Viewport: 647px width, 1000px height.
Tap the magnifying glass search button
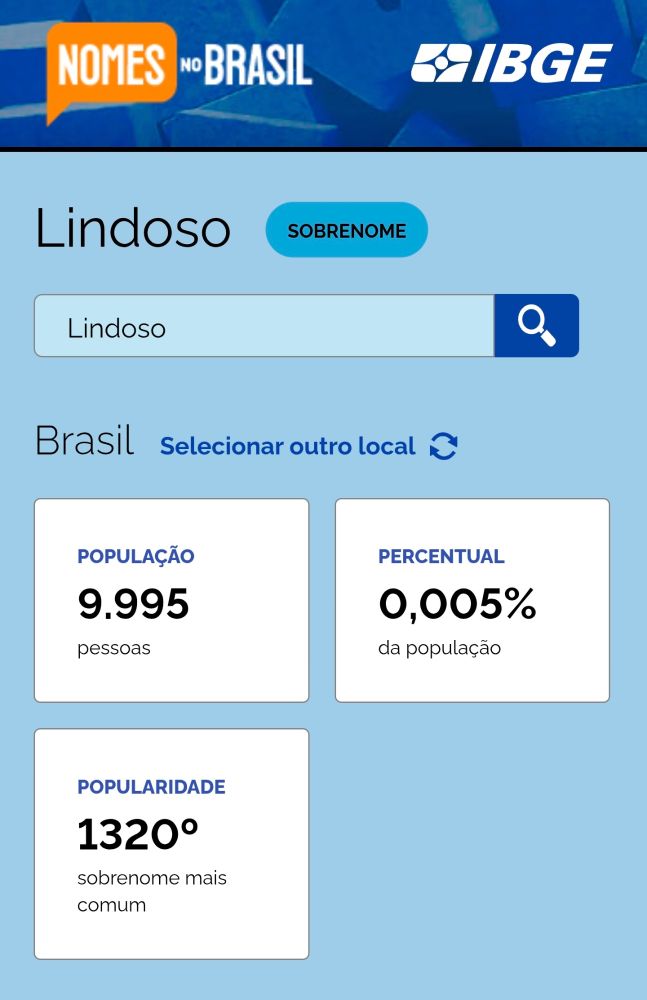tap(536, 326)
